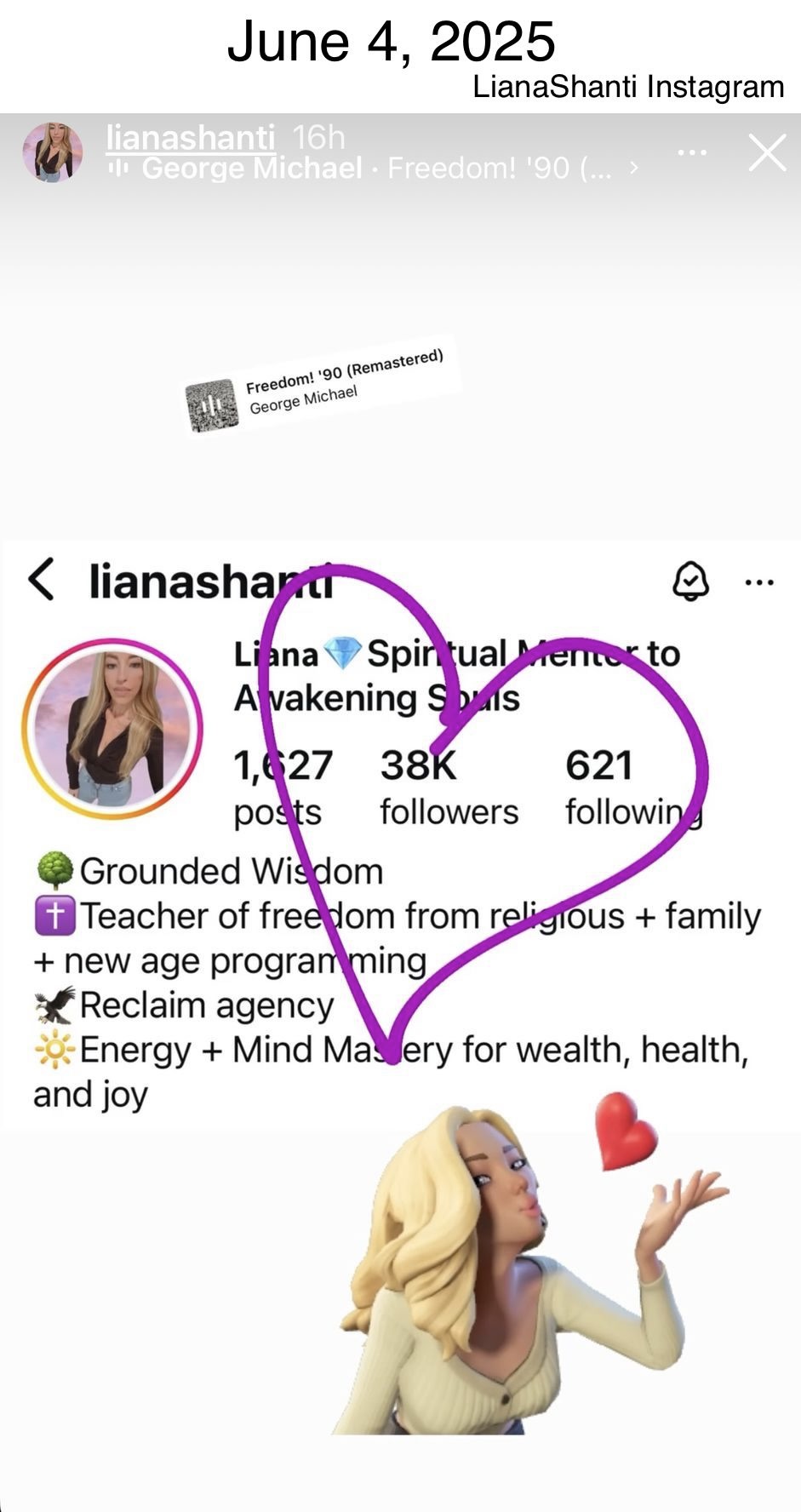Close the story viewer
The width and height of the screenshot is (801, 1512).
[767, 153]
